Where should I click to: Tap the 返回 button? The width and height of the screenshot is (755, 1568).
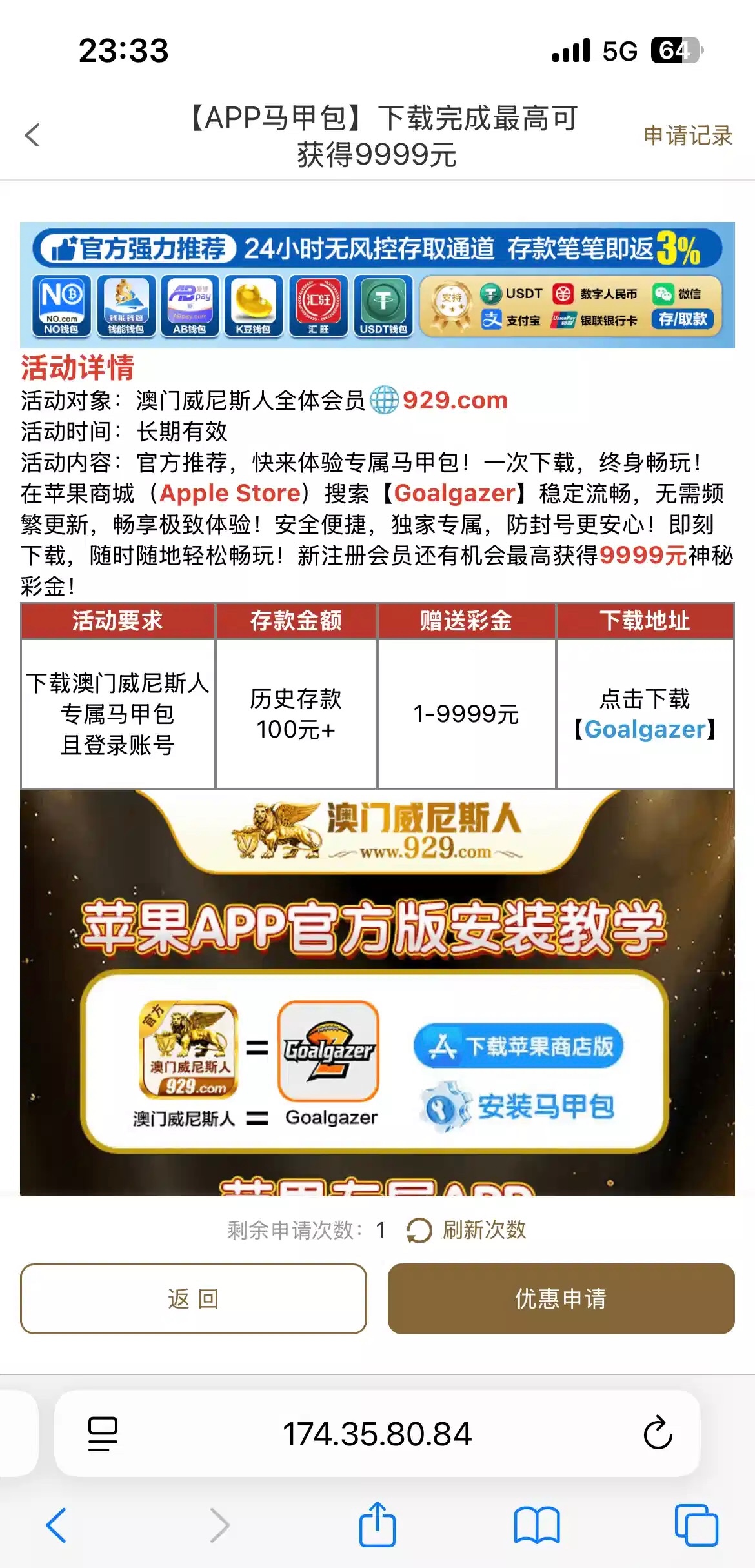tap(194, 1298)
